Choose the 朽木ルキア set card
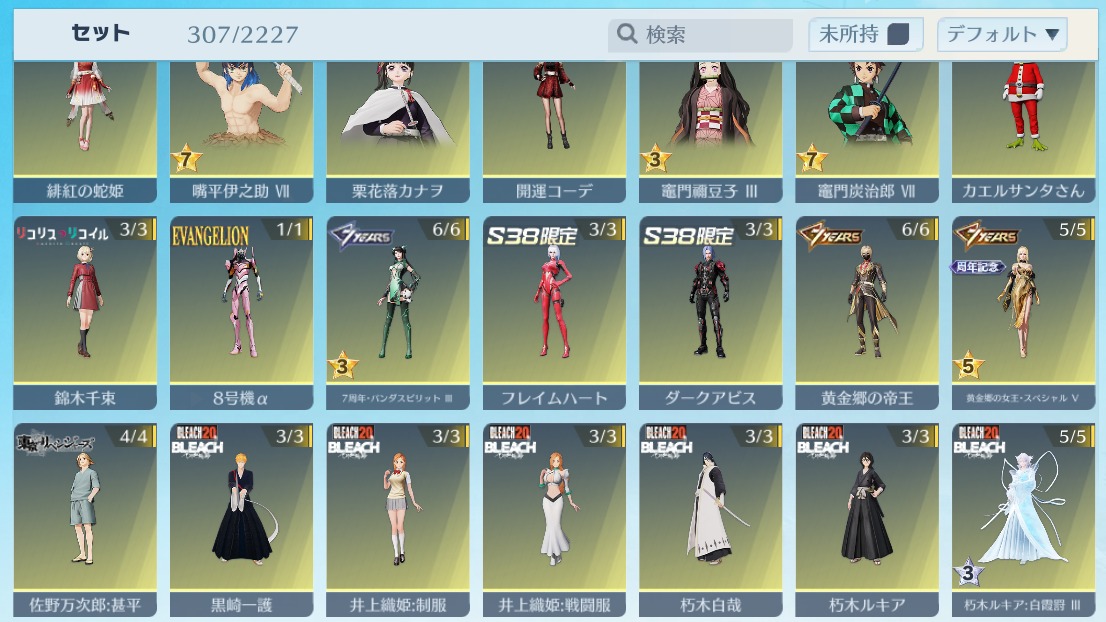Screen dimensions: 1106x622 (866, 518)
